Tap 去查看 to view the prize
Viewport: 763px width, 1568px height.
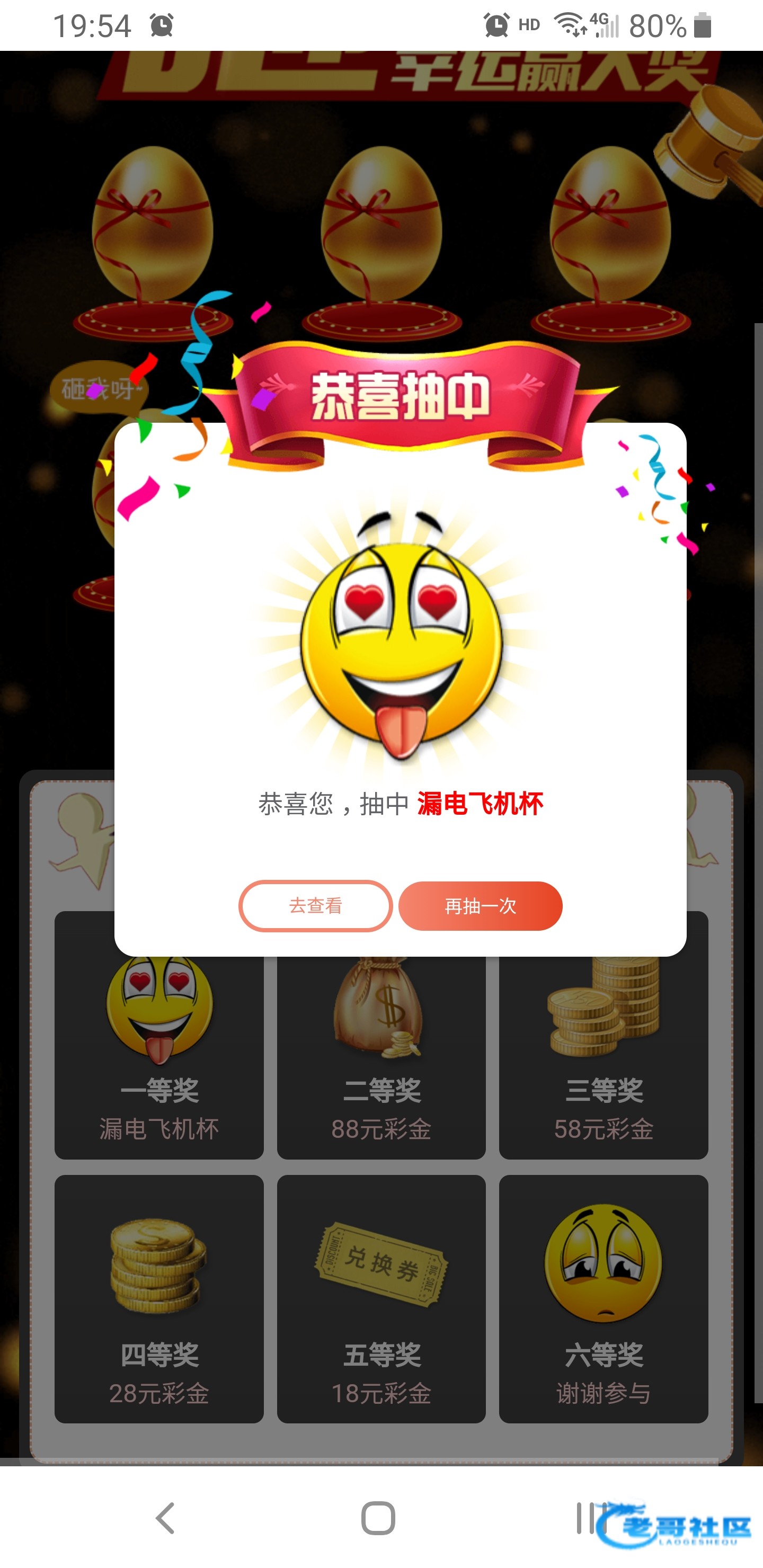pos(315,906)
